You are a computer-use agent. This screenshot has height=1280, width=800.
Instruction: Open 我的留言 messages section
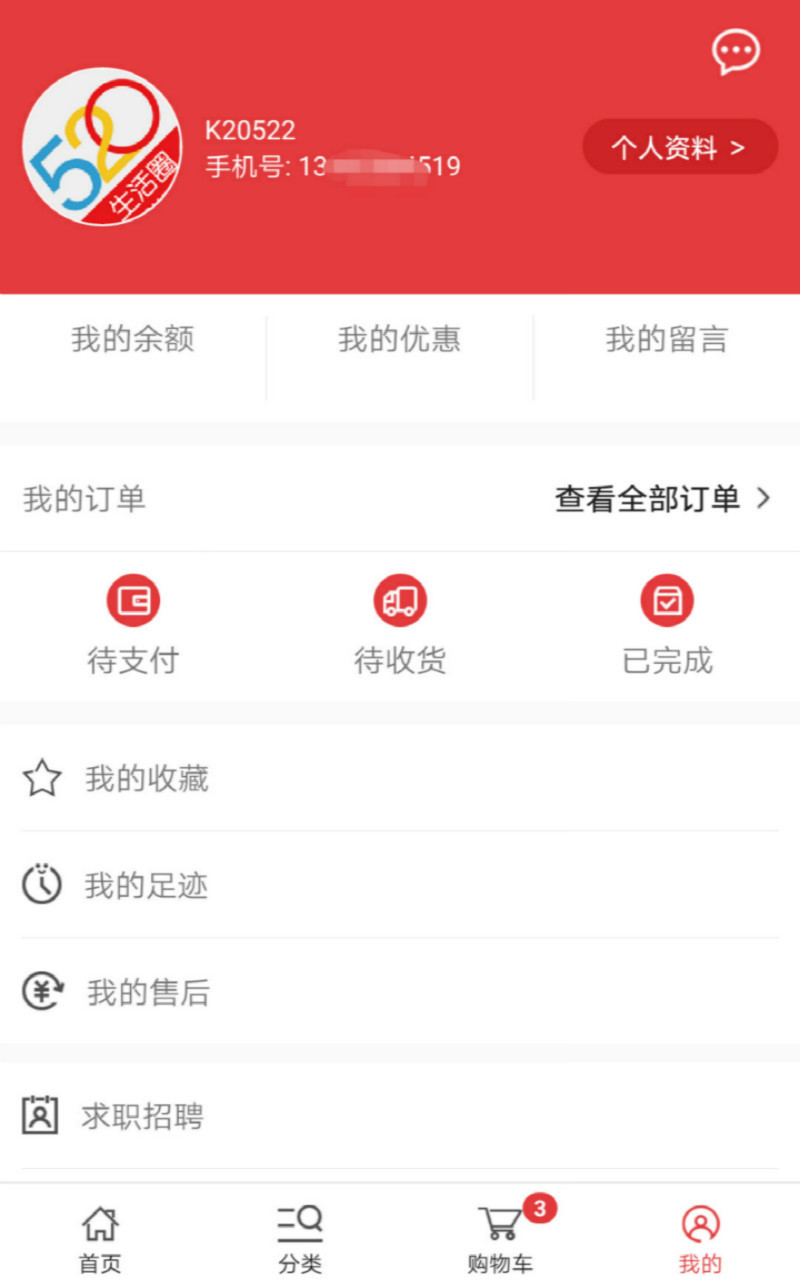pyautogui.click(x=668, y=341)
